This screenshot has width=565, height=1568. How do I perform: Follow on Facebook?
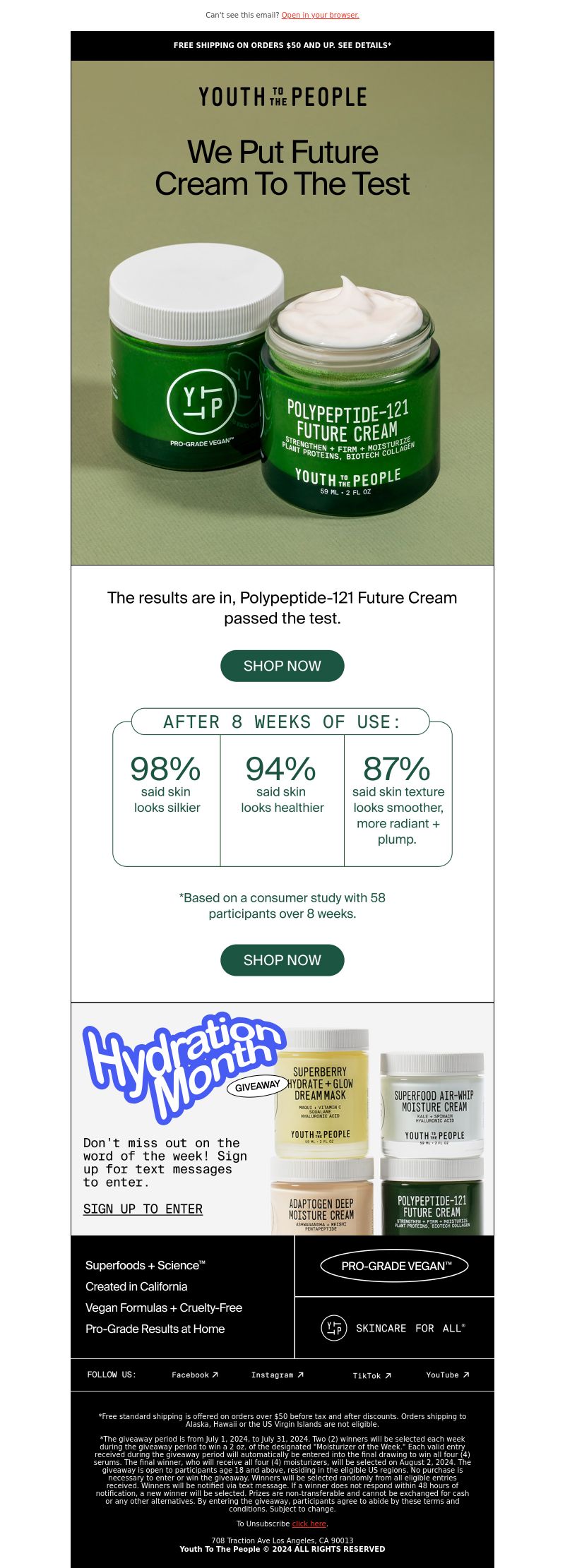click(195, 1375)
